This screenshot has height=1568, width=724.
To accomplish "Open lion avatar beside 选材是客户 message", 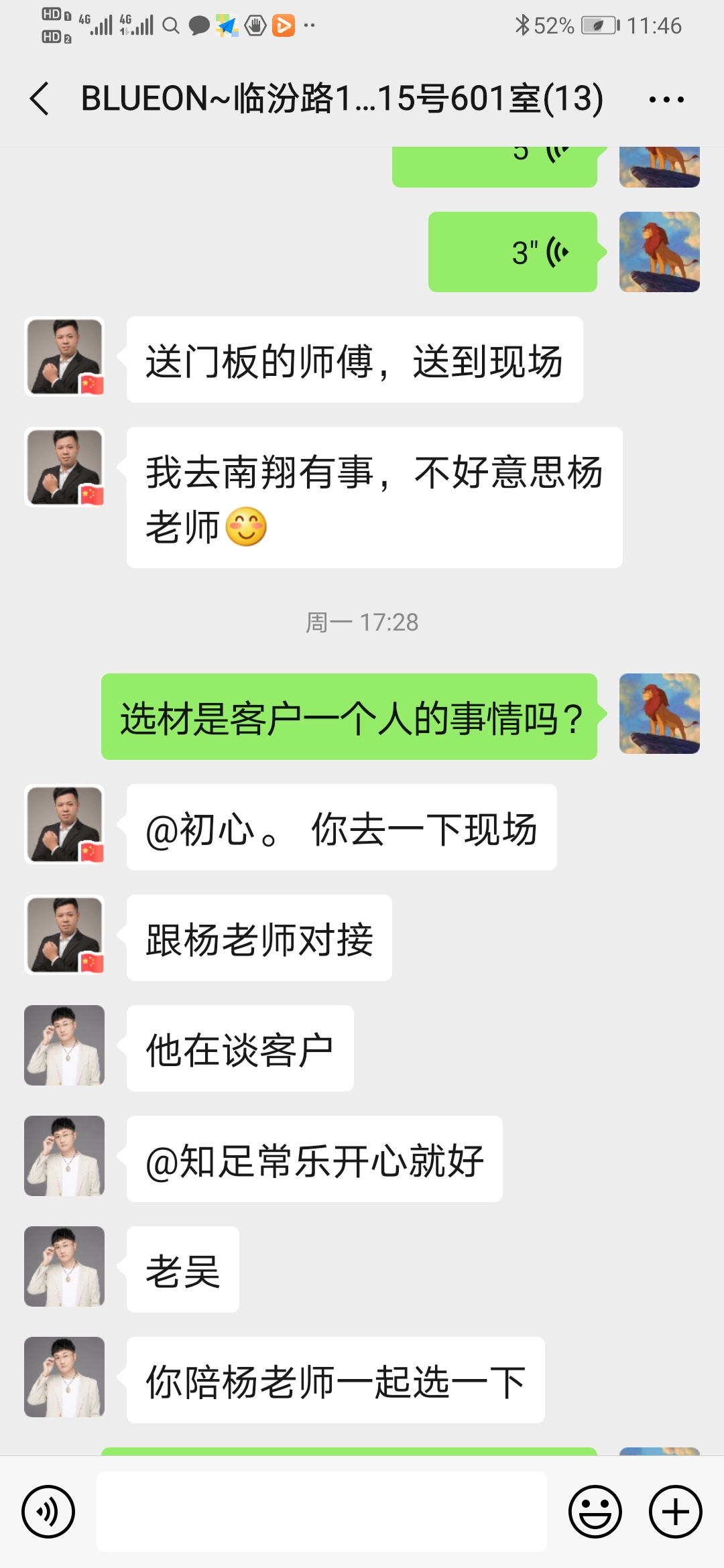I will tap(659, 714).
